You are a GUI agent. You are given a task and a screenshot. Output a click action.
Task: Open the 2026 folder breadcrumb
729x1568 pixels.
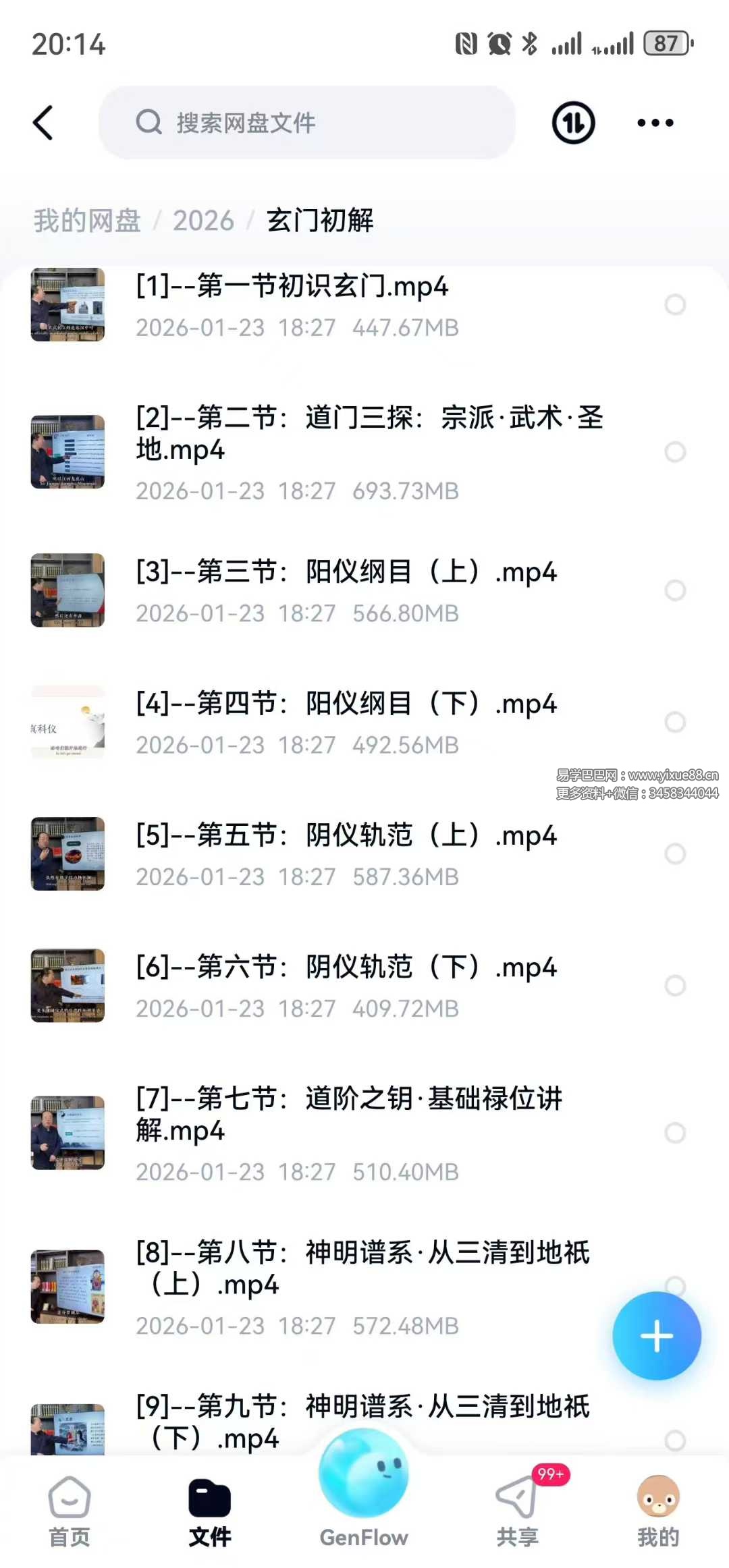[203, 221]
